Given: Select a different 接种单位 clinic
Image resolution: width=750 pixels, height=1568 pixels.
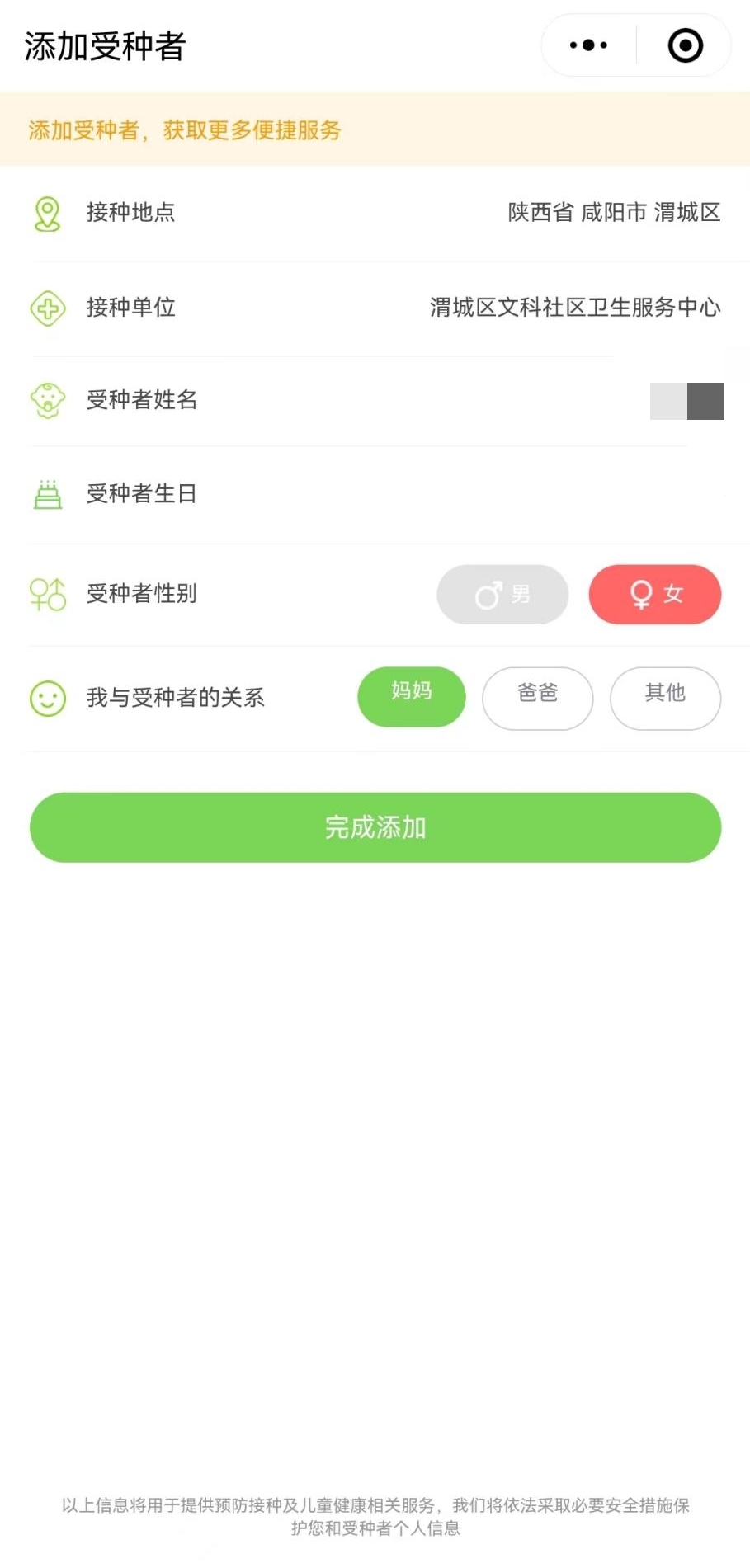Looking at the screenshot, I should pos(574,308).
